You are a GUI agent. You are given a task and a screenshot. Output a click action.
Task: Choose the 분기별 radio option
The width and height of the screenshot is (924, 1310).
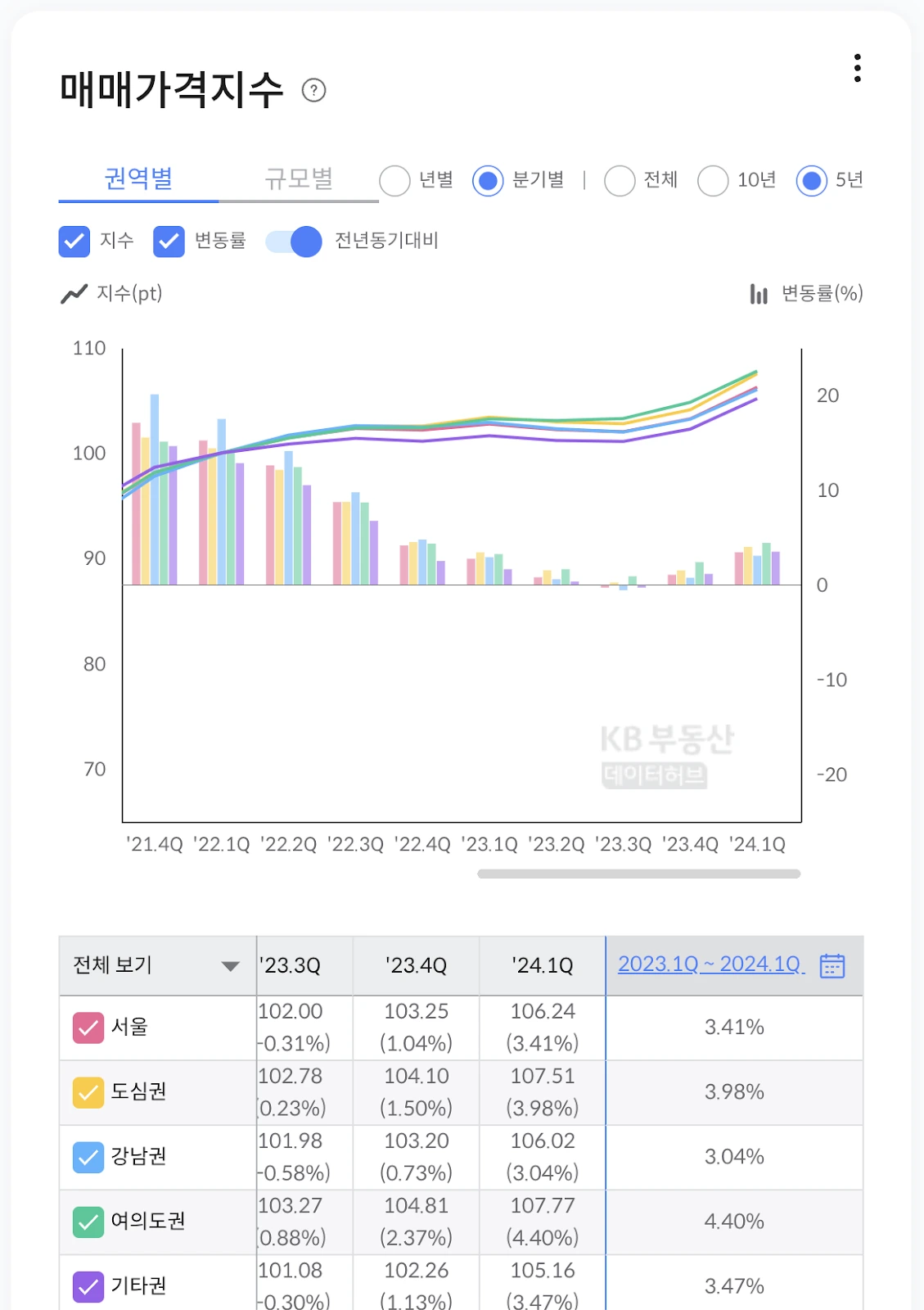[x=488, y=181]
